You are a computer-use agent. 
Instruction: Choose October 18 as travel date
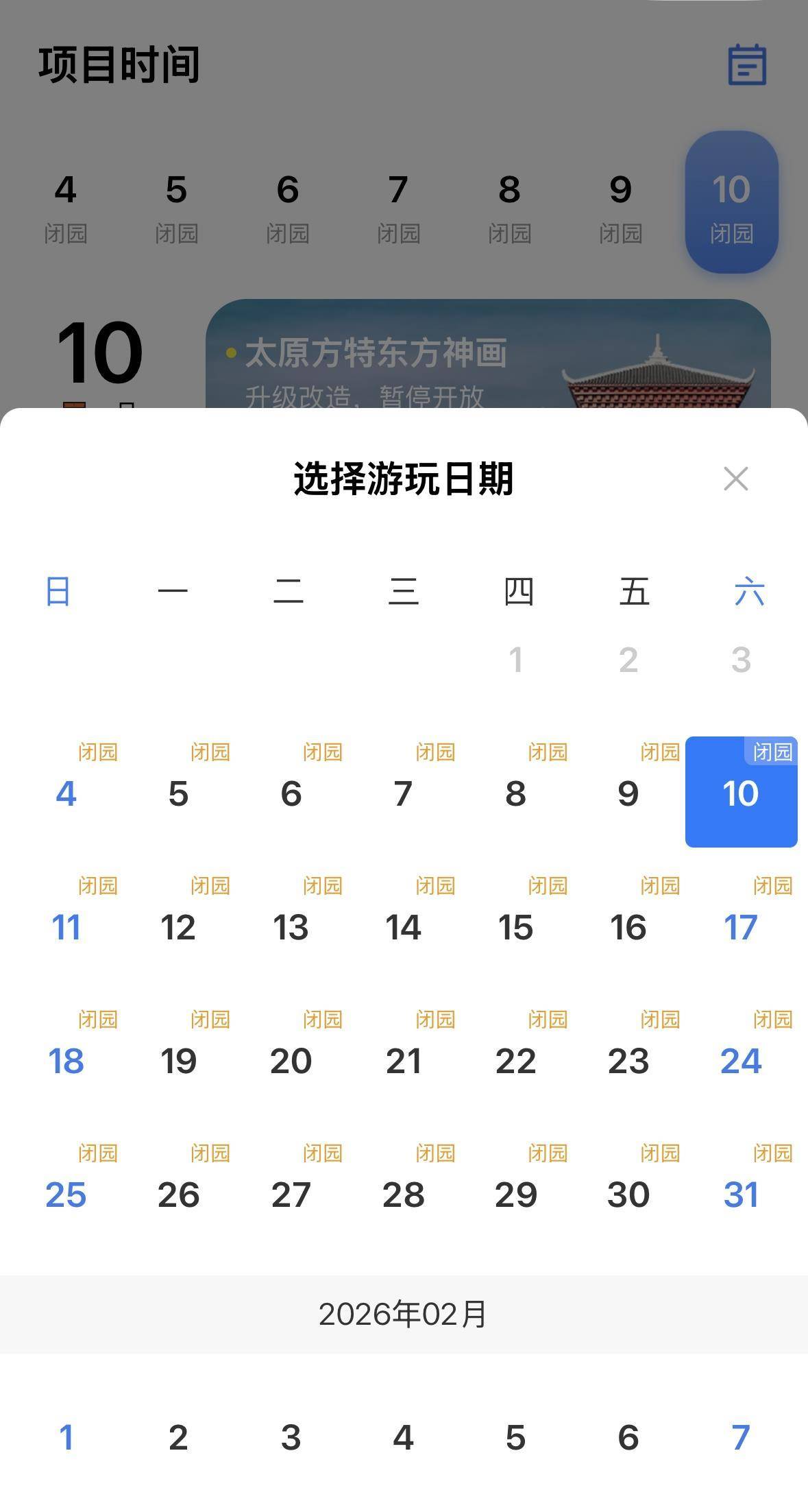click(x=66, y=1061)
